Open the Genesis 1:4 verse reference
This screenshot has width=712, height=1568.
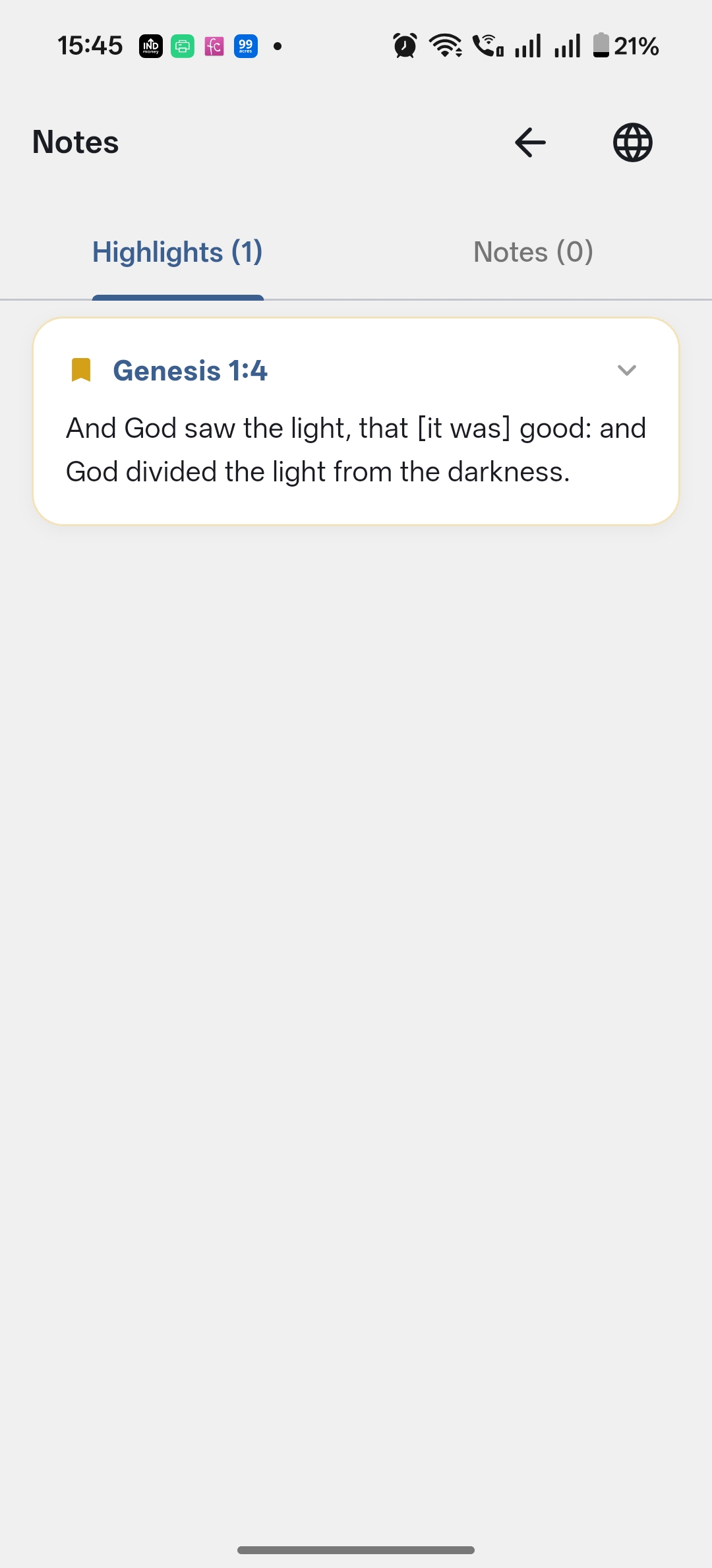[x=191, y=370]
